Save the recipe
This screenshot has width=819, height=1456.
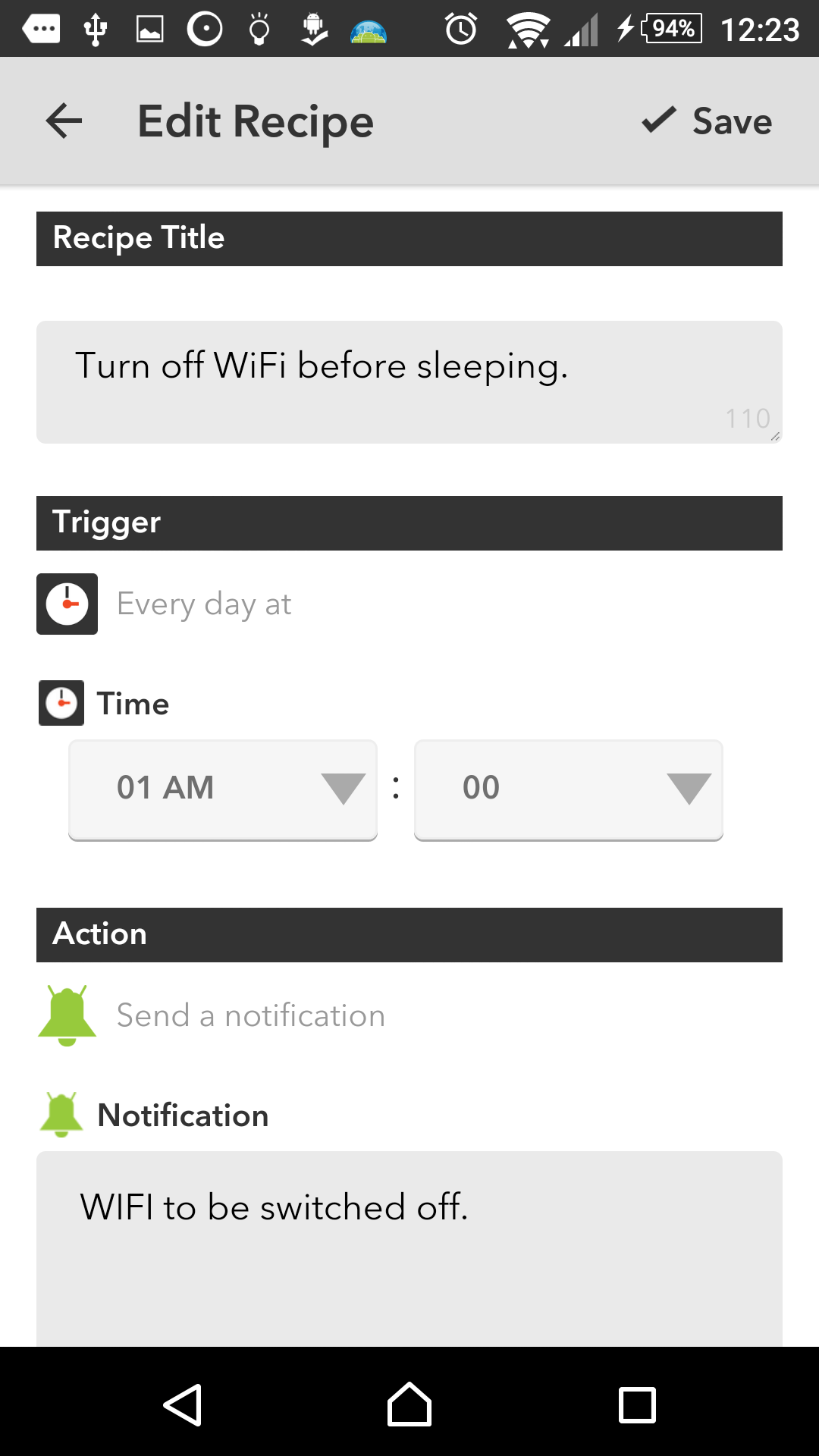[707, 121]
